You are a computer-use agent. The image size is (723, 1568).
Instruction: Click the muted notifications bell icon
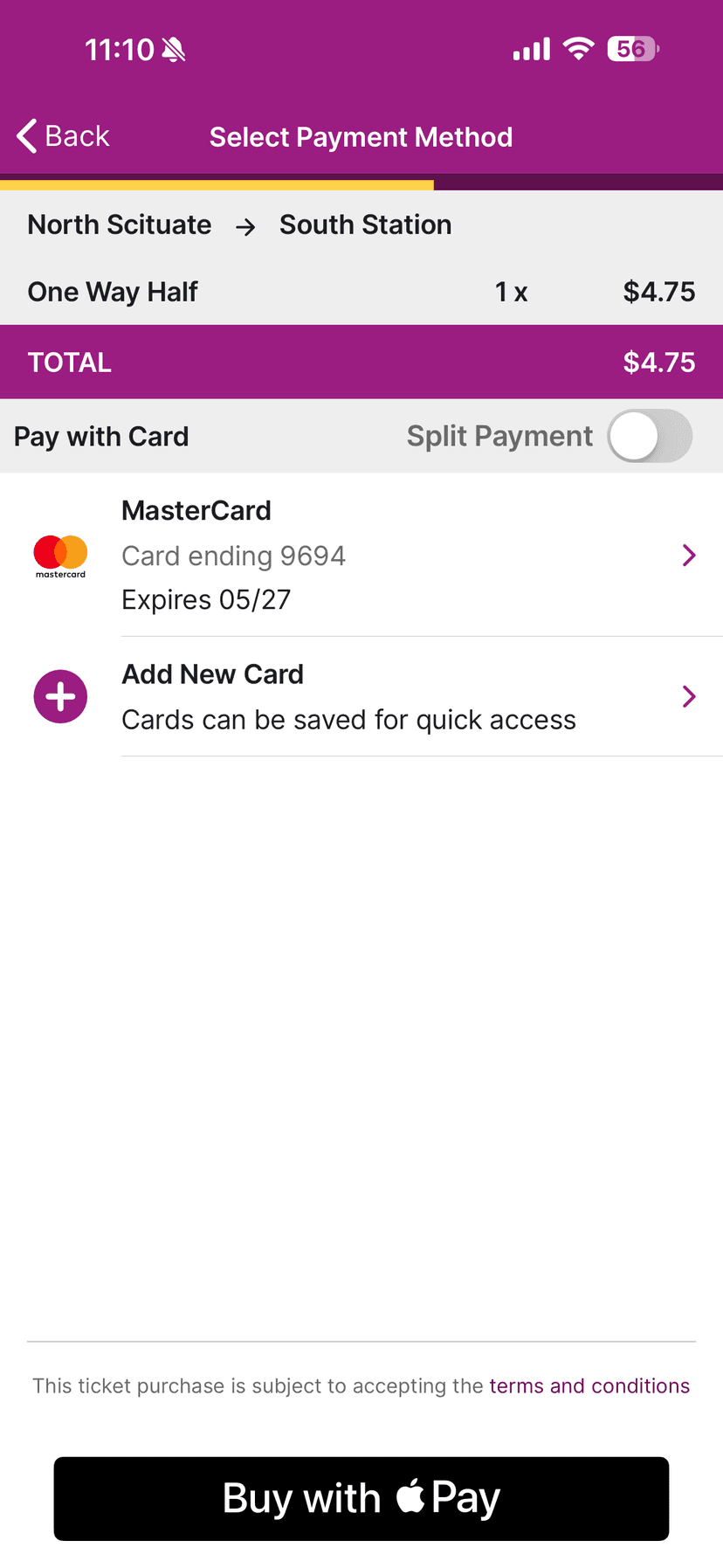click(x=171, y=49)
